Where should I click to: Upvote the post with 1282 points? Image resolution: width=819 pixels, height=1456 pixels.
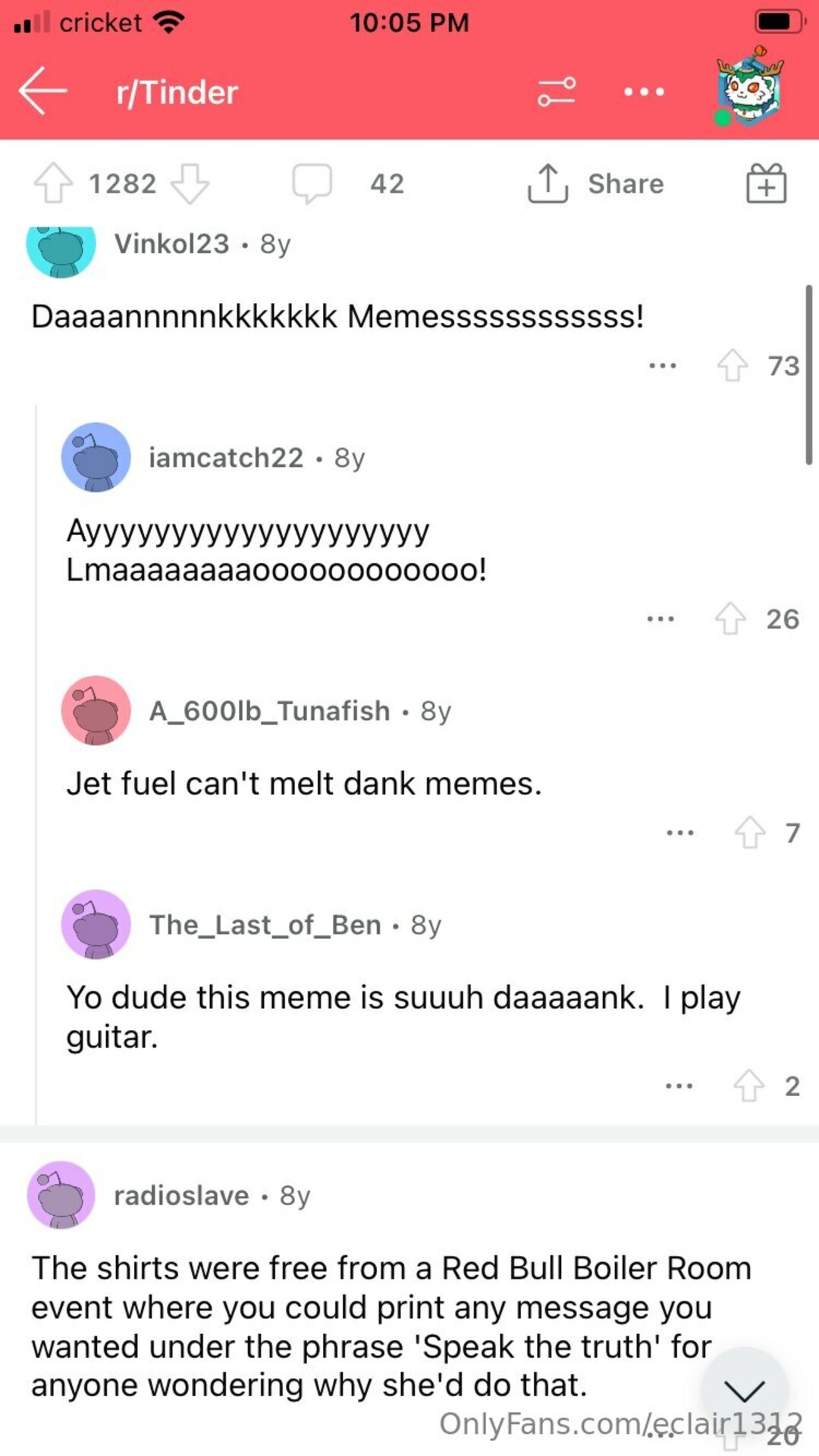click(53, 183)
